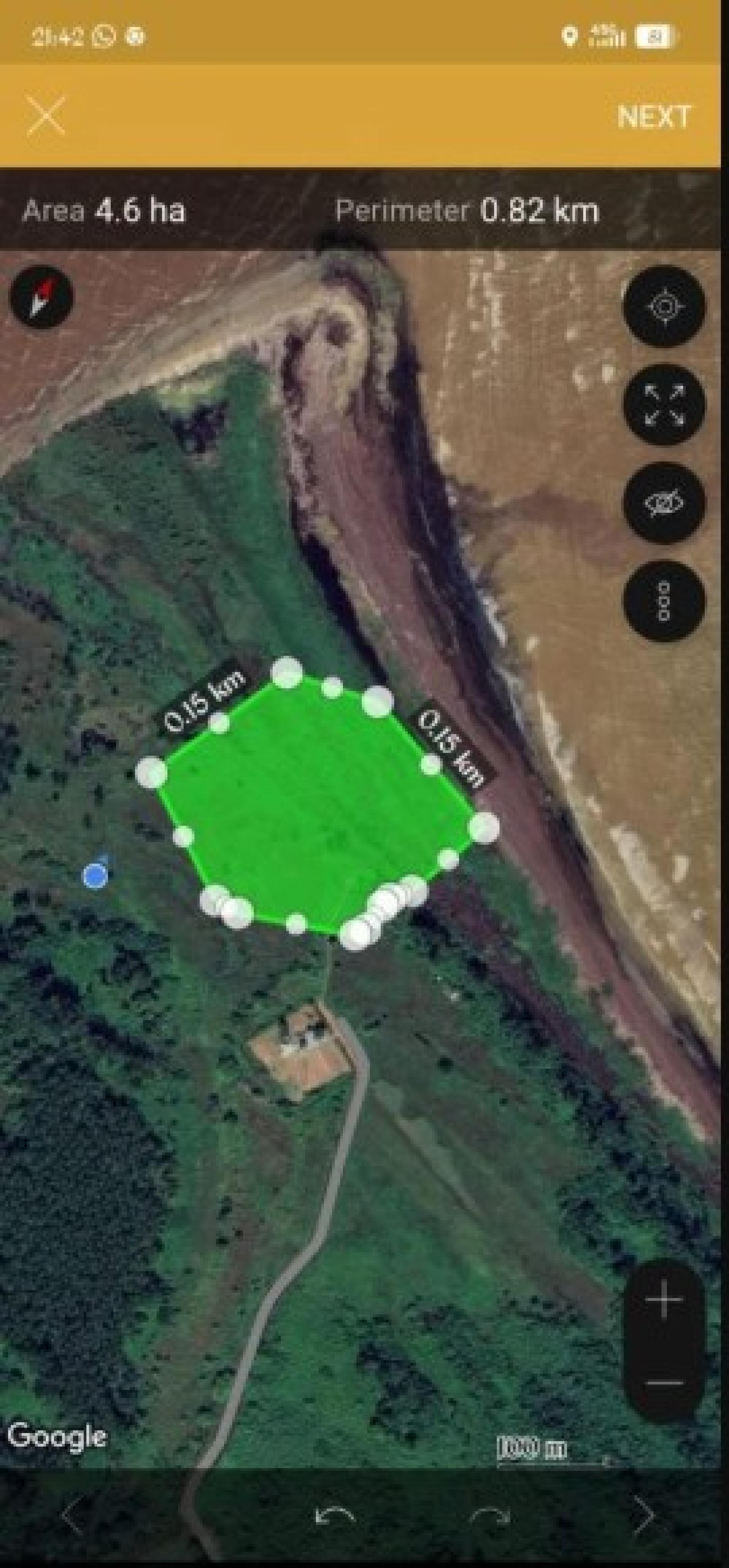Toggle visibility with the crossed-eye icon
The image size is (729, 1568).
coord(663,503)
